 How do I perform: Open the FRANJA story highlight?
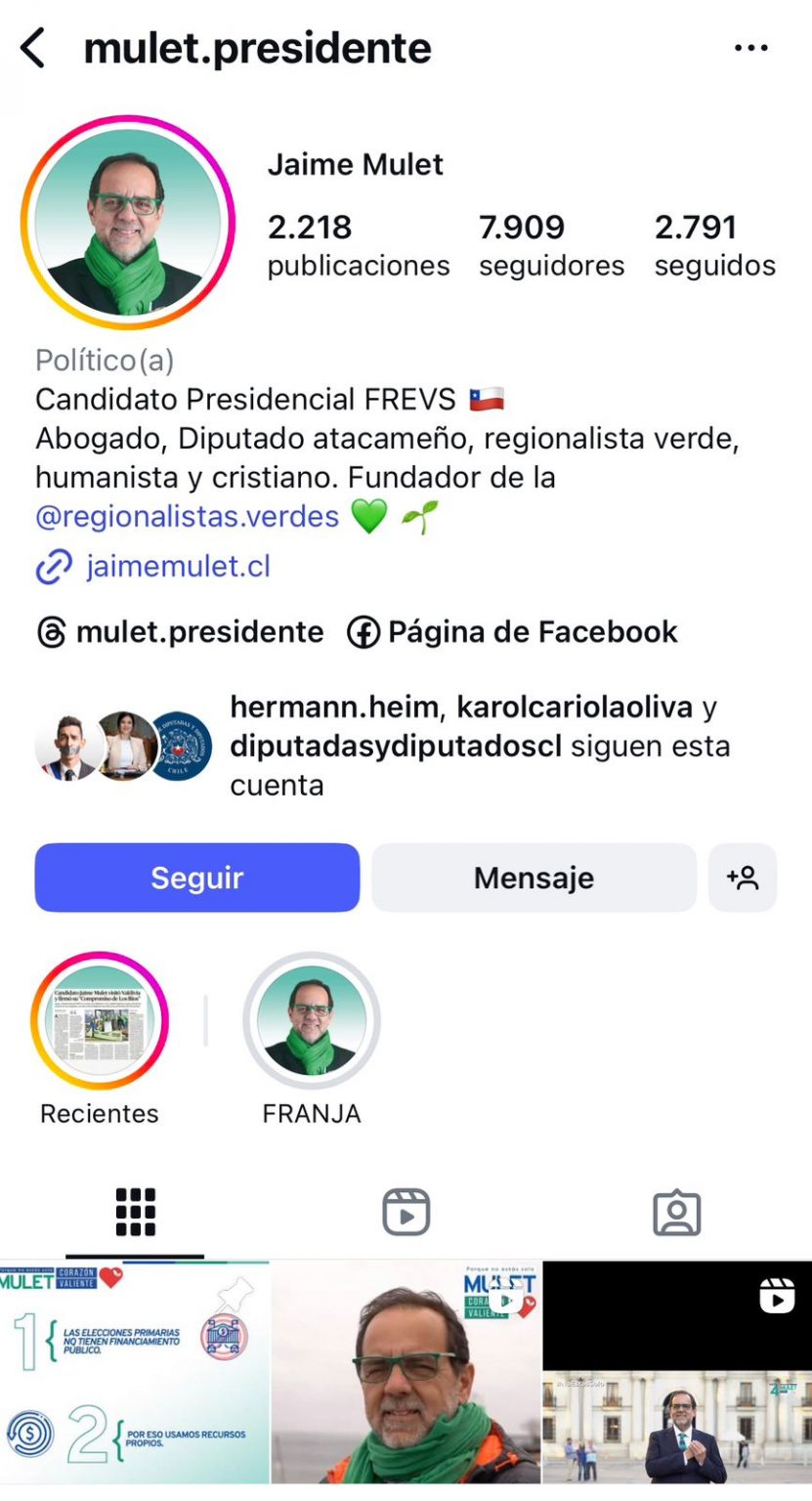coord(311,1019)
